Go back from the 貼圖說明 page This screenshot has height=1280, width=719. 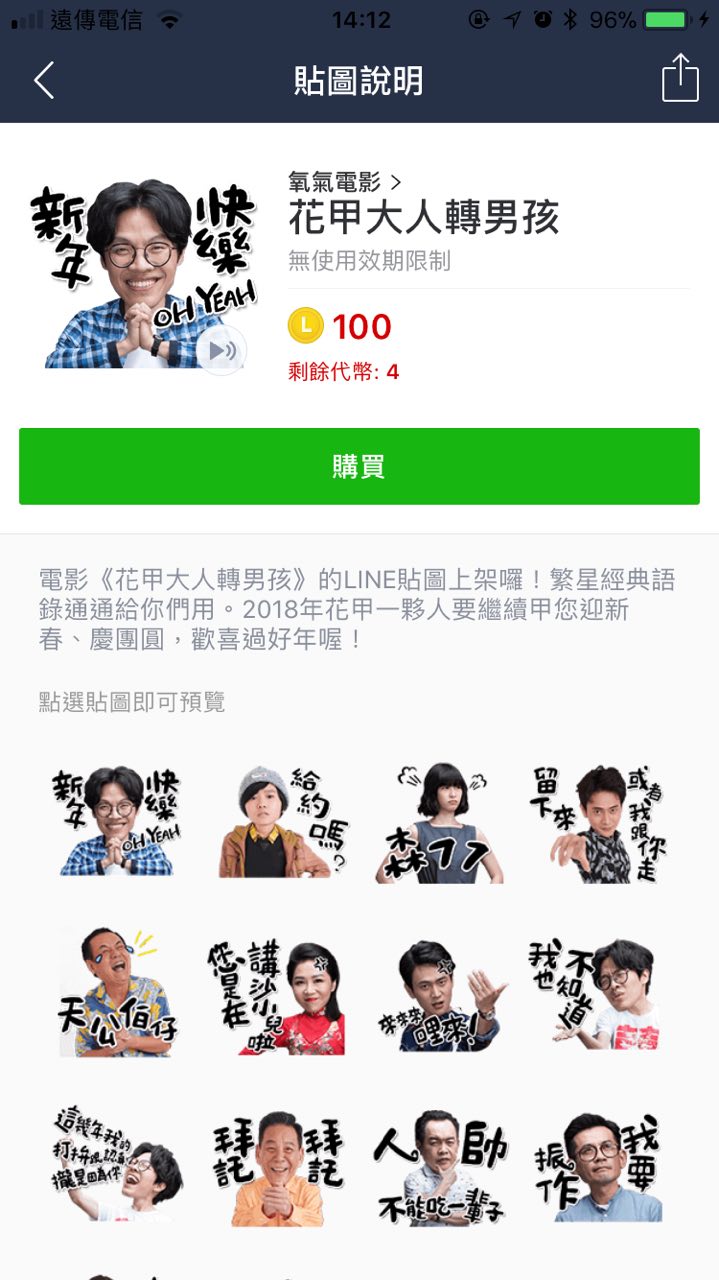(x=44, y=80)
